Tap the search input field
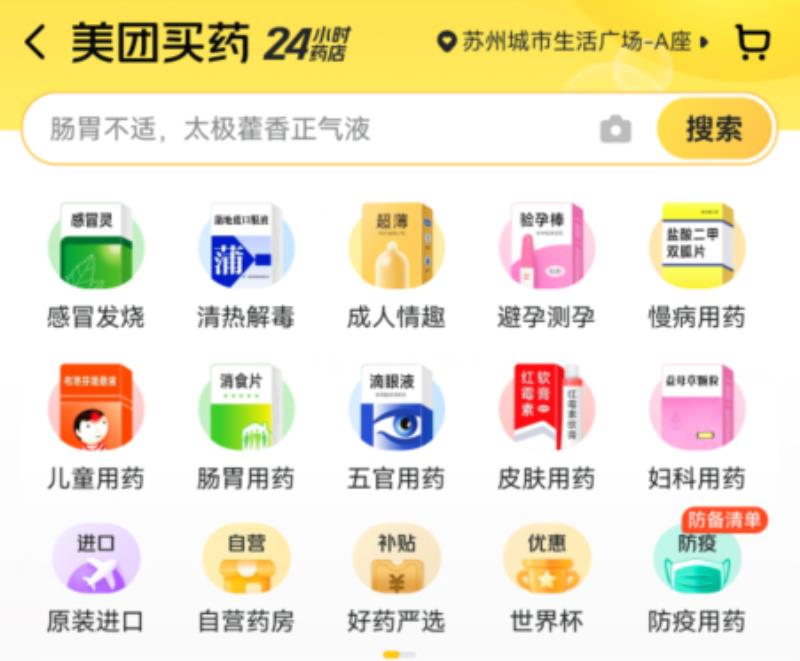Image resolution: width=800 pixels, height=661 pixels. click(x=300, y=129)
